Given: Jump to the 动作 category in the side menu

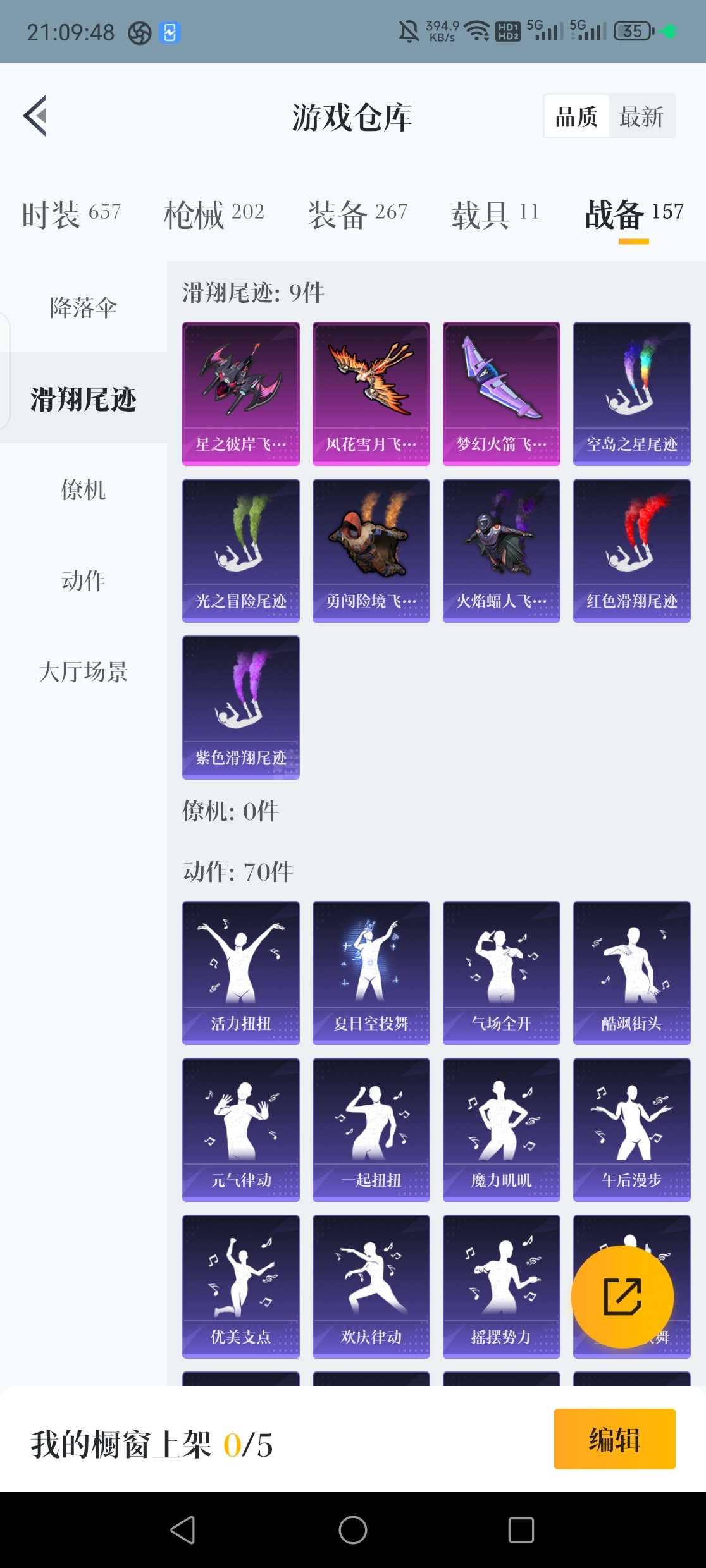Looking at the screenshot, I should [84, 580].
